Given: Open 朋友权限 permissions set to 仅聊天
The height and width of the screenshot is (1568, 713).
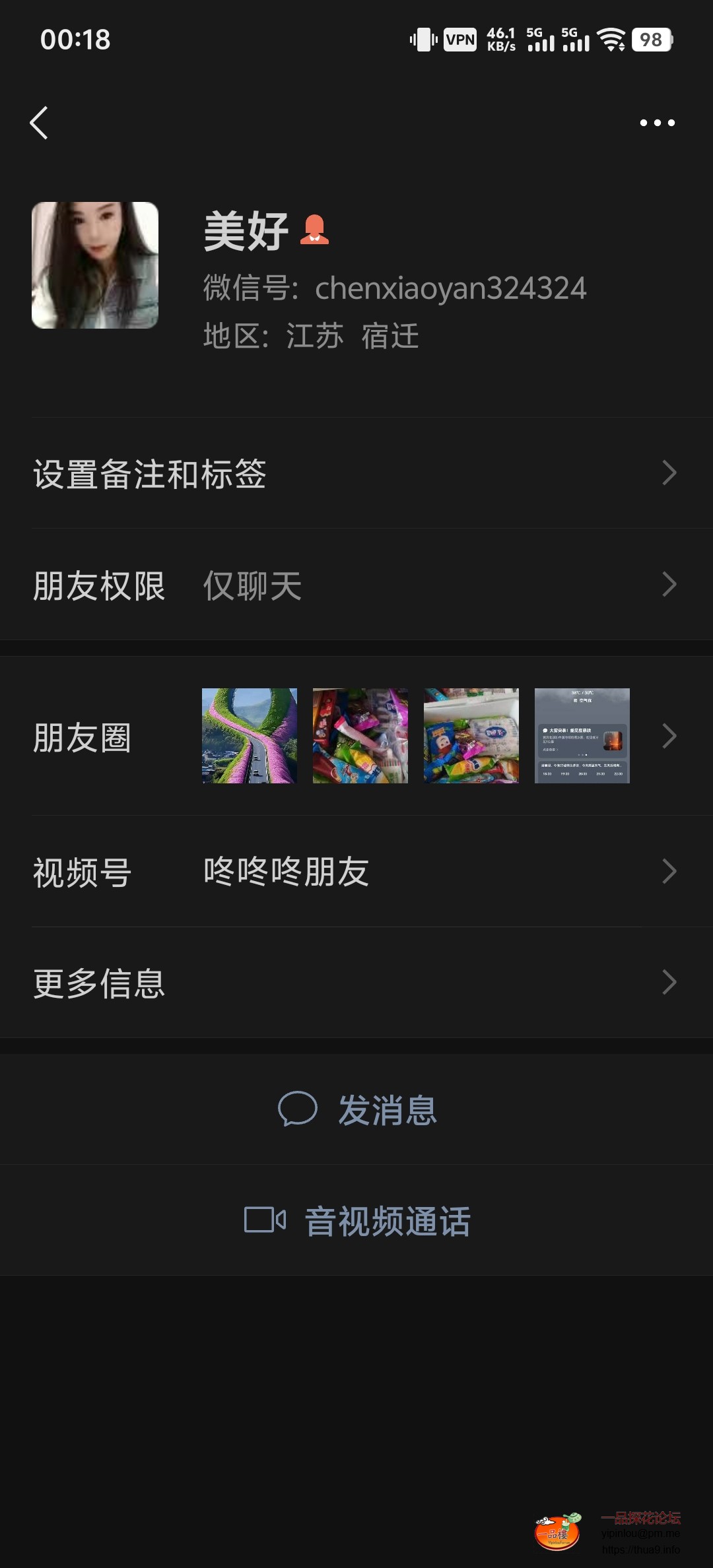Looking at the screenshot, I should (356, 586).
